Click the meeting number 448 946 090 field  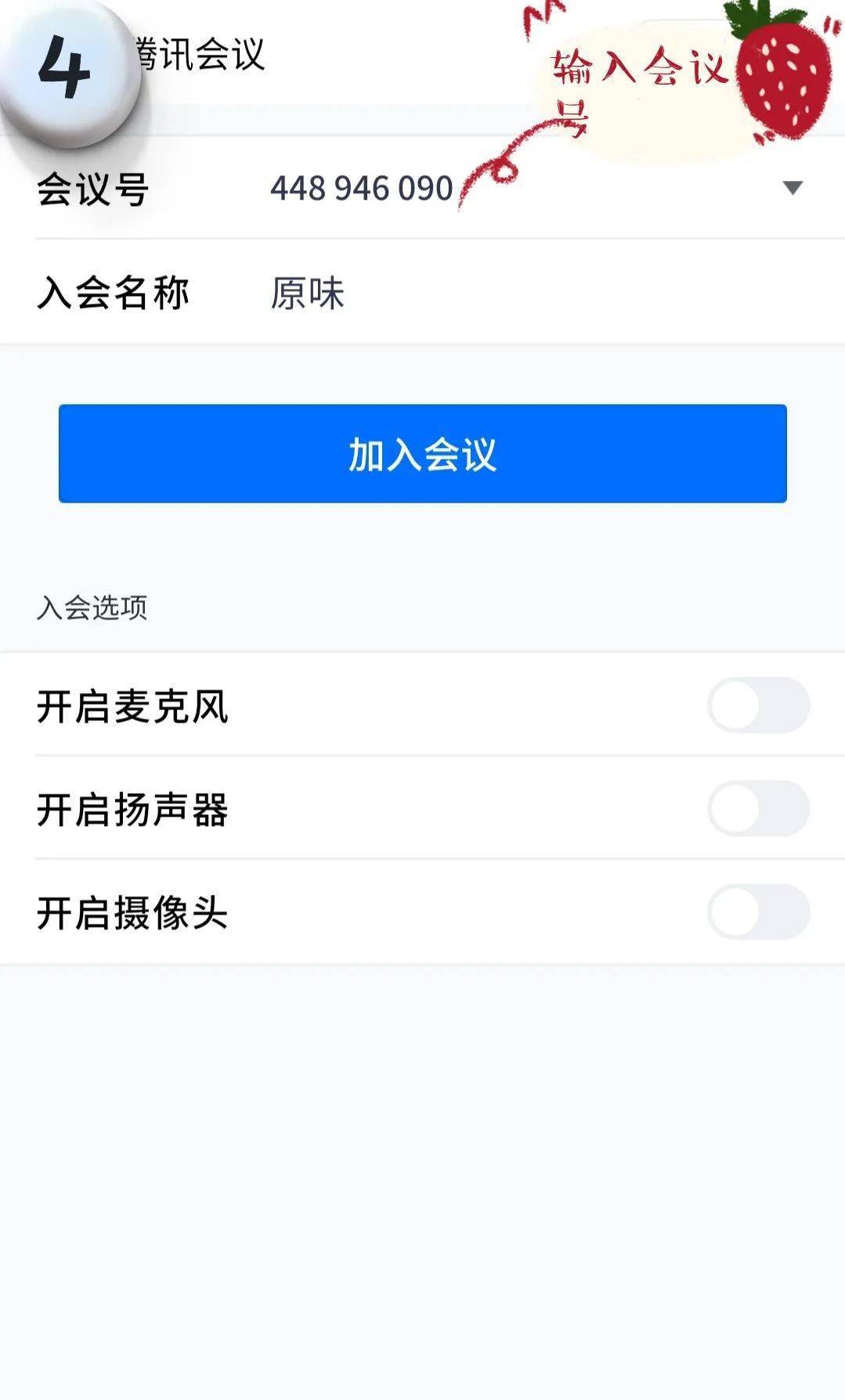click(x=360, y=188)
